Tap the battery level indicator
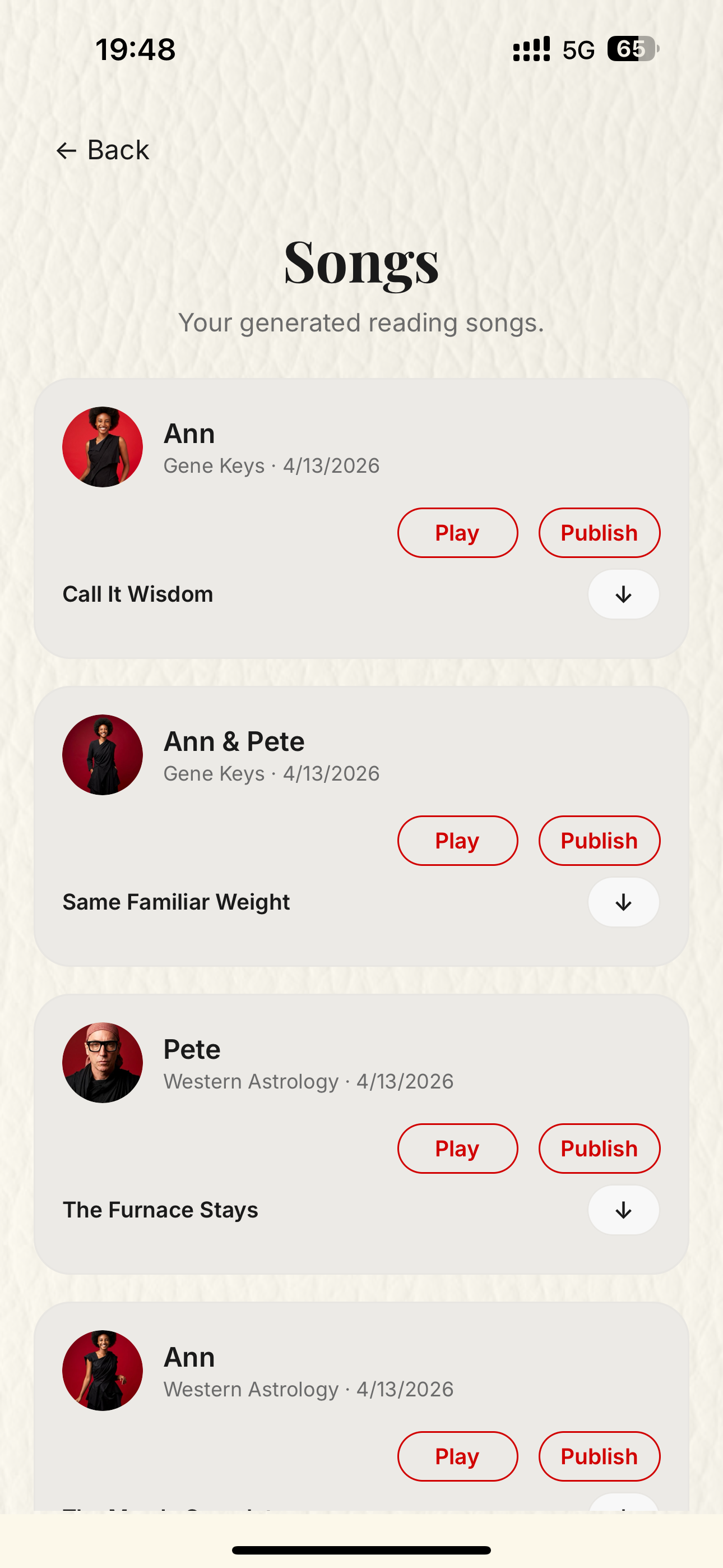This screenshot has width=723, height=1568. [x=633, y=49]
